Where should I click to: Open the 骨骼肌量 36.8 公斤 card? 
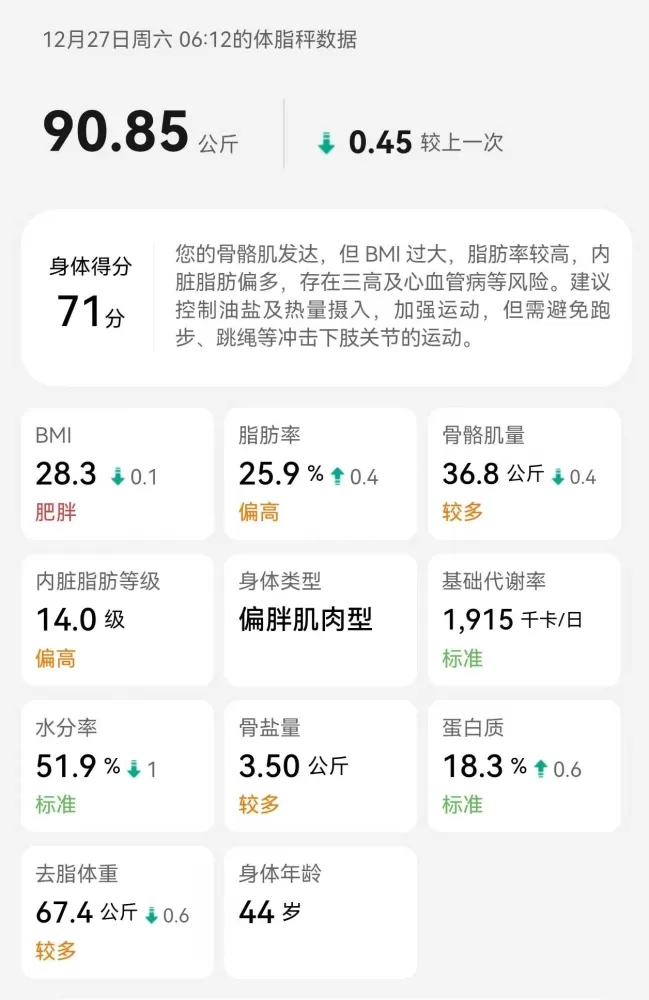[x=524, y=474]
